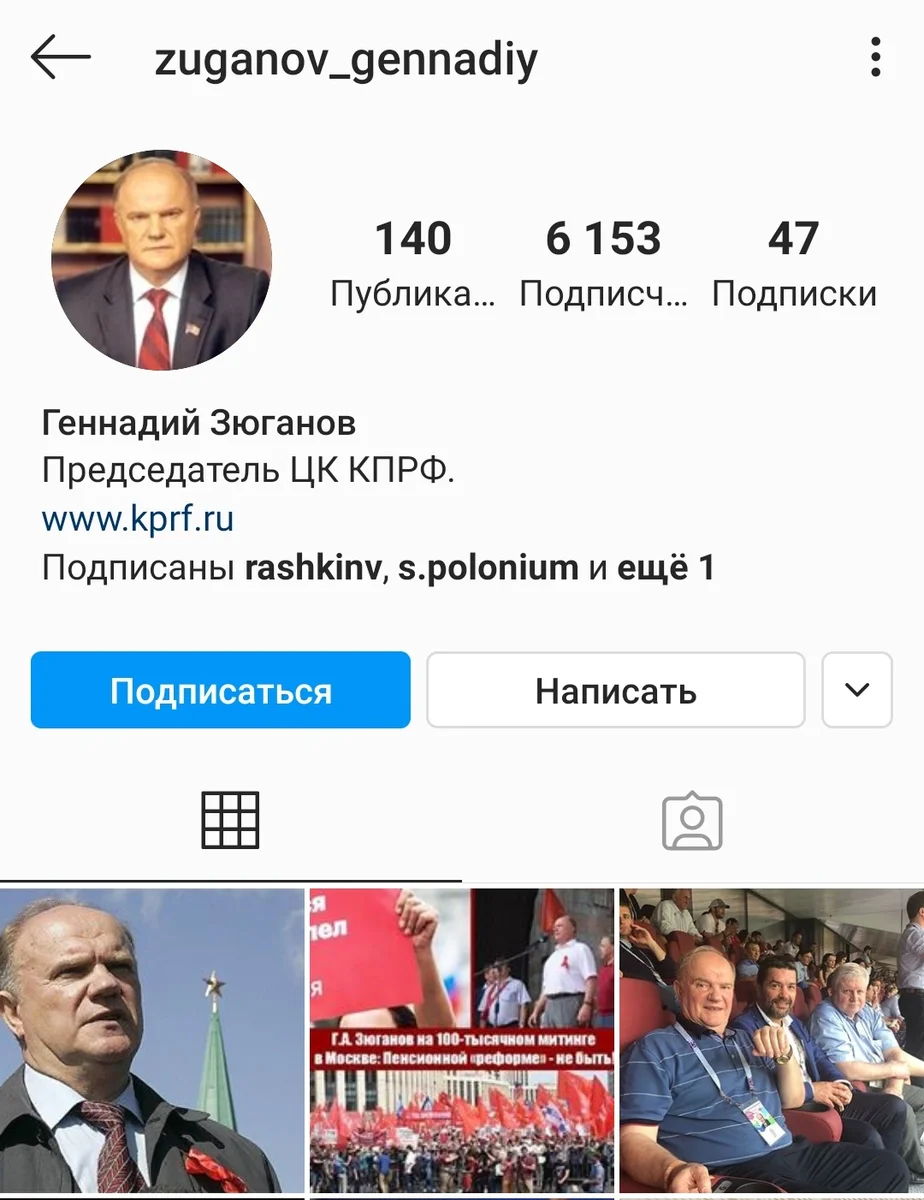The image size is (924, 1200).
Task: Tap Написать to message this user
Action: pos(615,690)
